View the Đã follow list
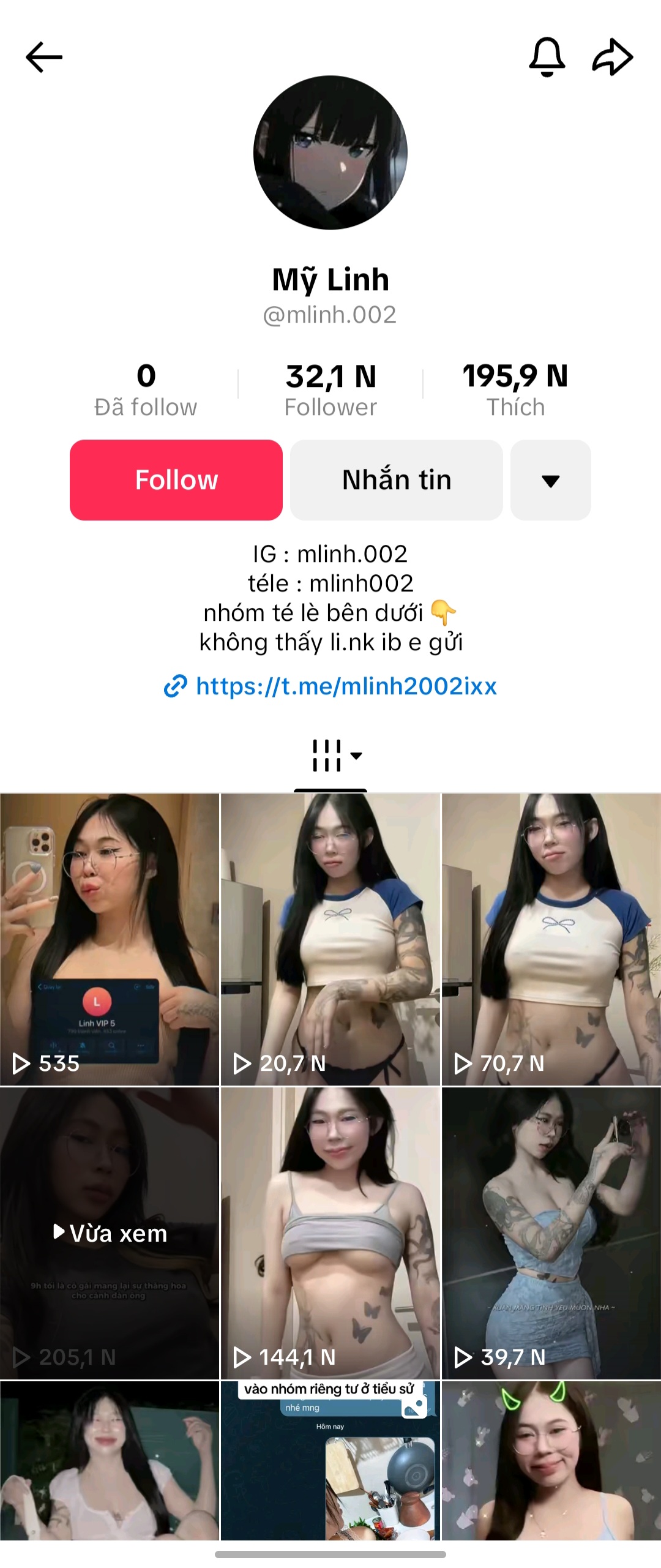The image size is (661, 1568). coord(146,389)
